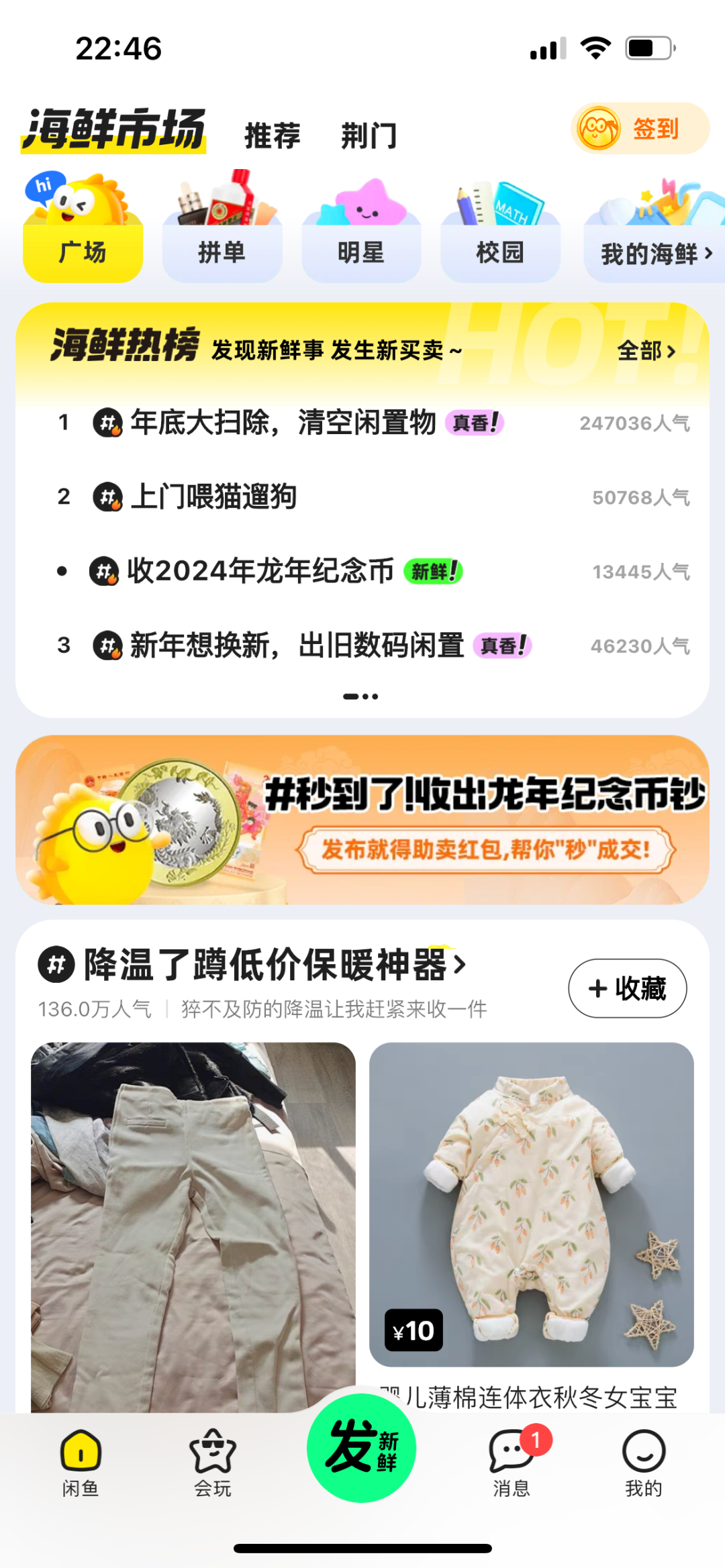Tap the + 收藏 button

(627, 988)
